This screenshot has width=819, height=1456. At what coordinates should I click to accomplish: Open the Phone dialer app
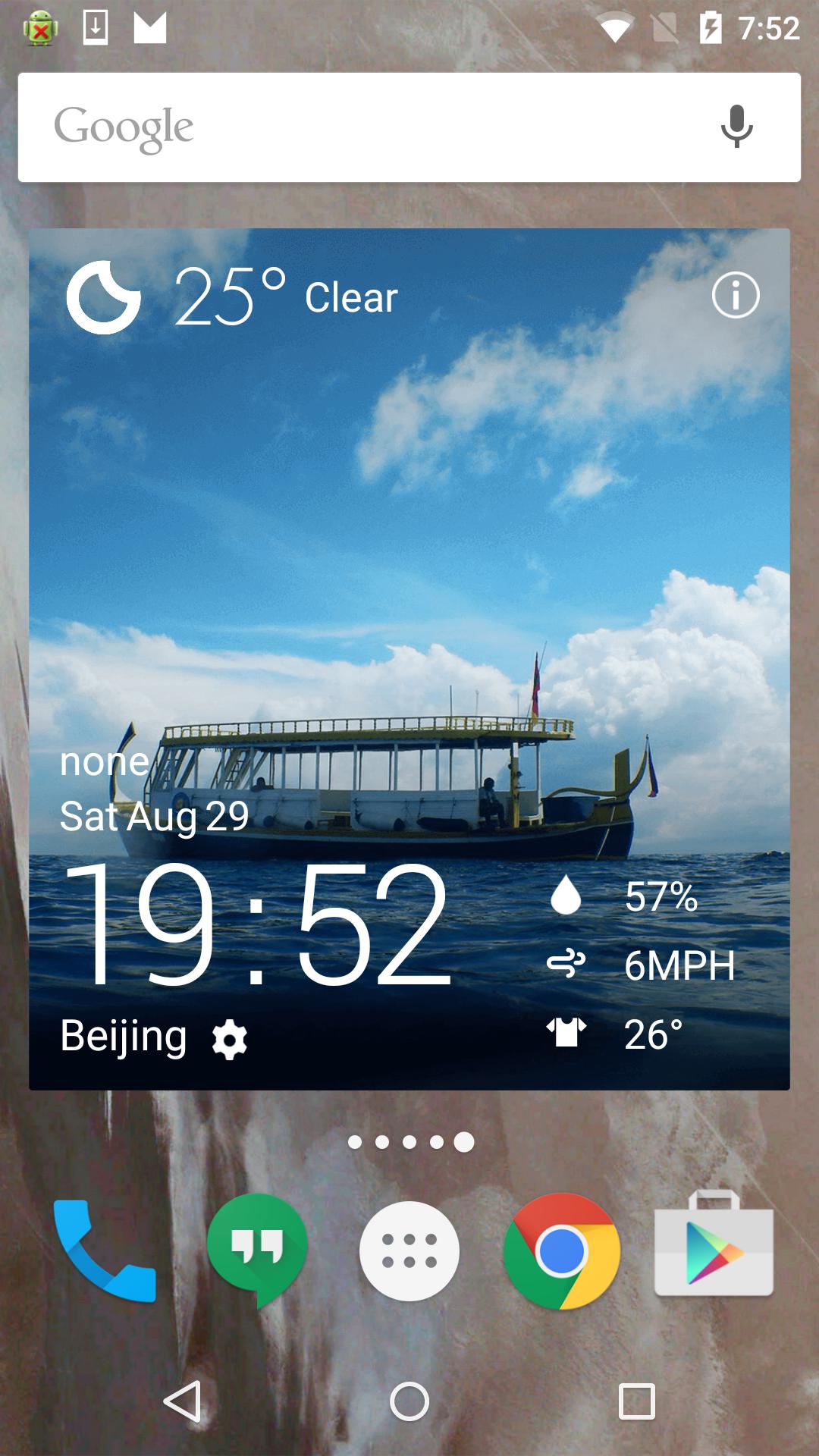coord(105,1251)
